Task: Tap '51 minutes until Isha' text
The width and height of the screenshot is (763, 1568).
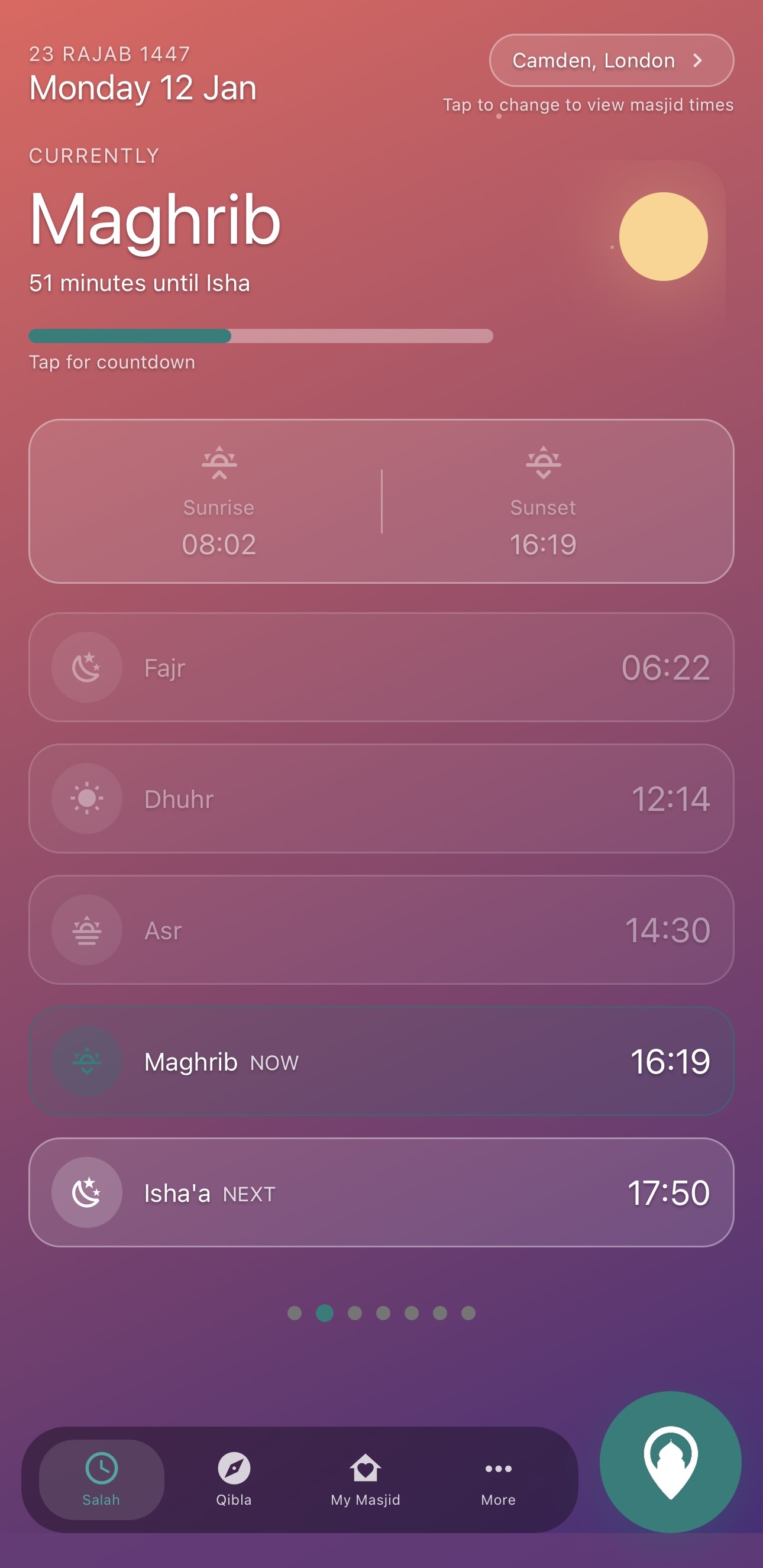Action: pyautogui.click(x=141, y=283)
